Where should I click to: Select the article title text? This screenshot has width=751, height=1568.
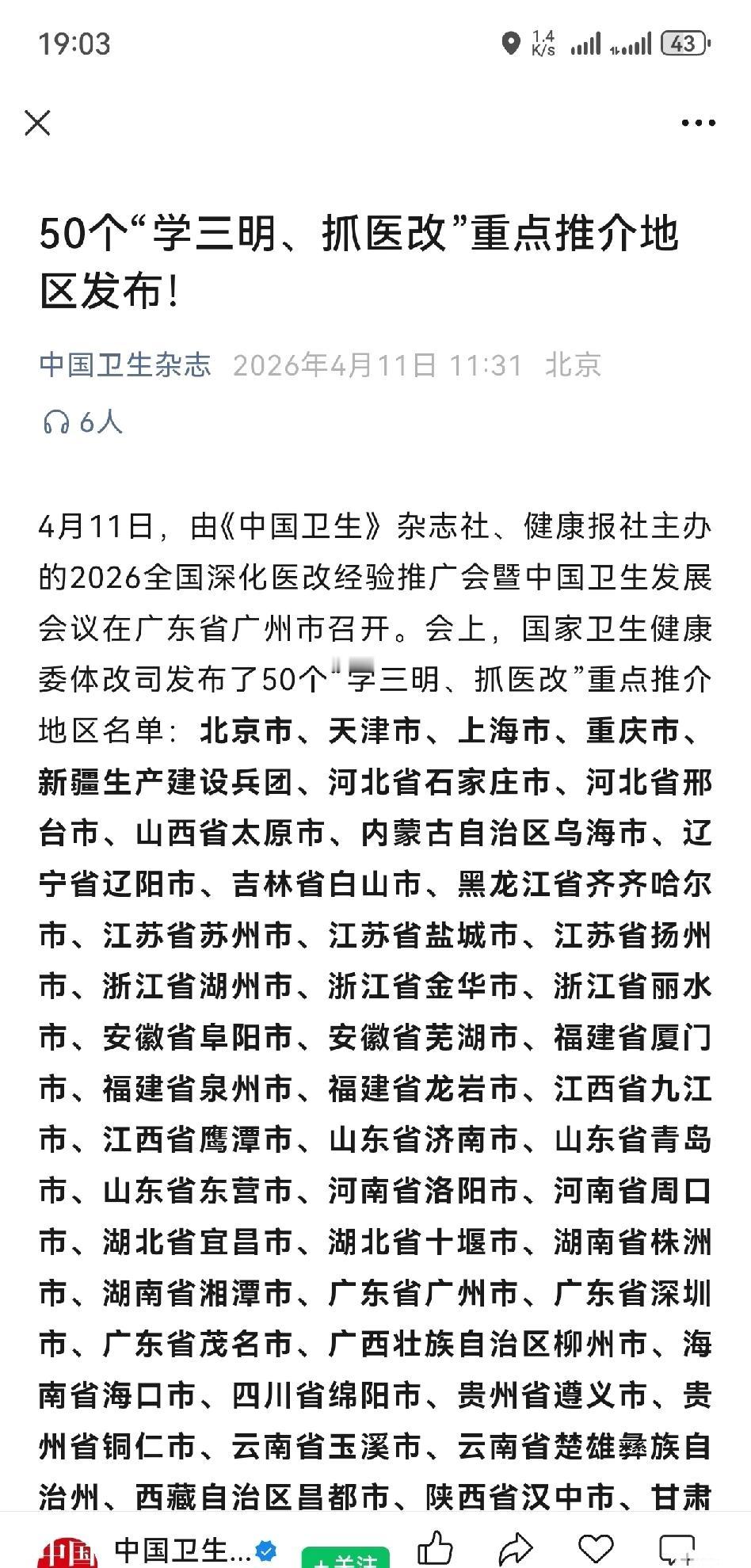coord(358,238)
